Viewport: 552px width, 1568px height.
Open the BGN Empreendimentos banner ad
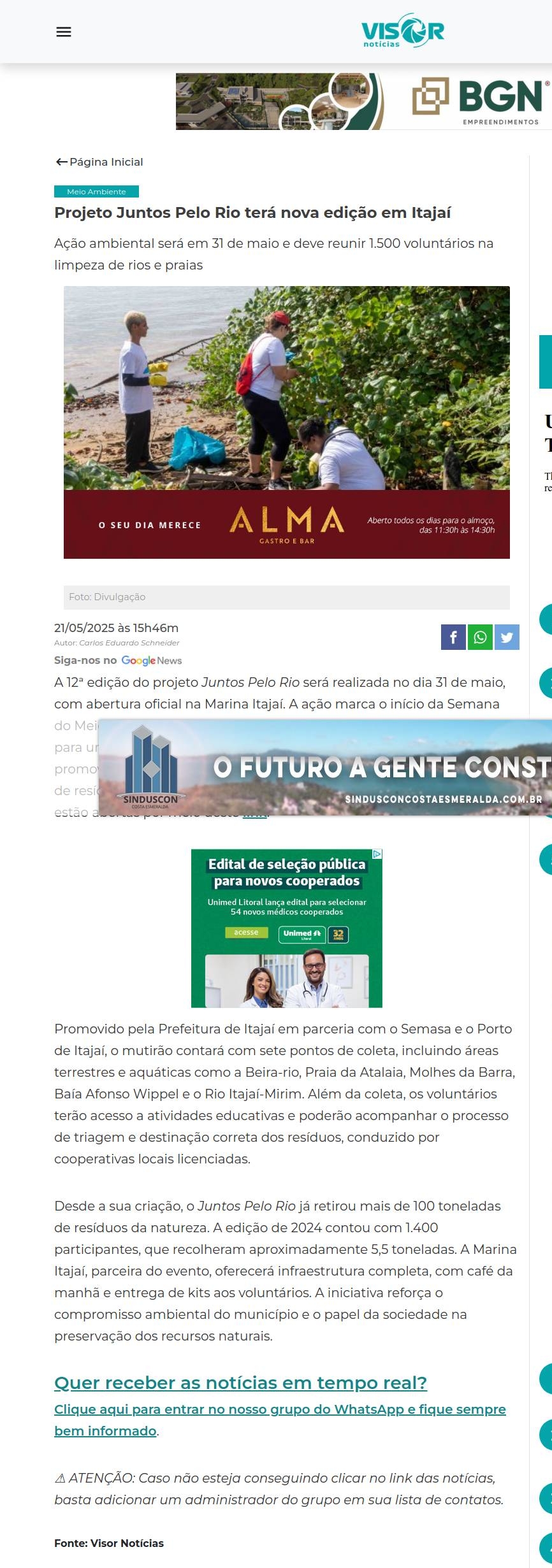pyautogui.click(x=363, y=101)
